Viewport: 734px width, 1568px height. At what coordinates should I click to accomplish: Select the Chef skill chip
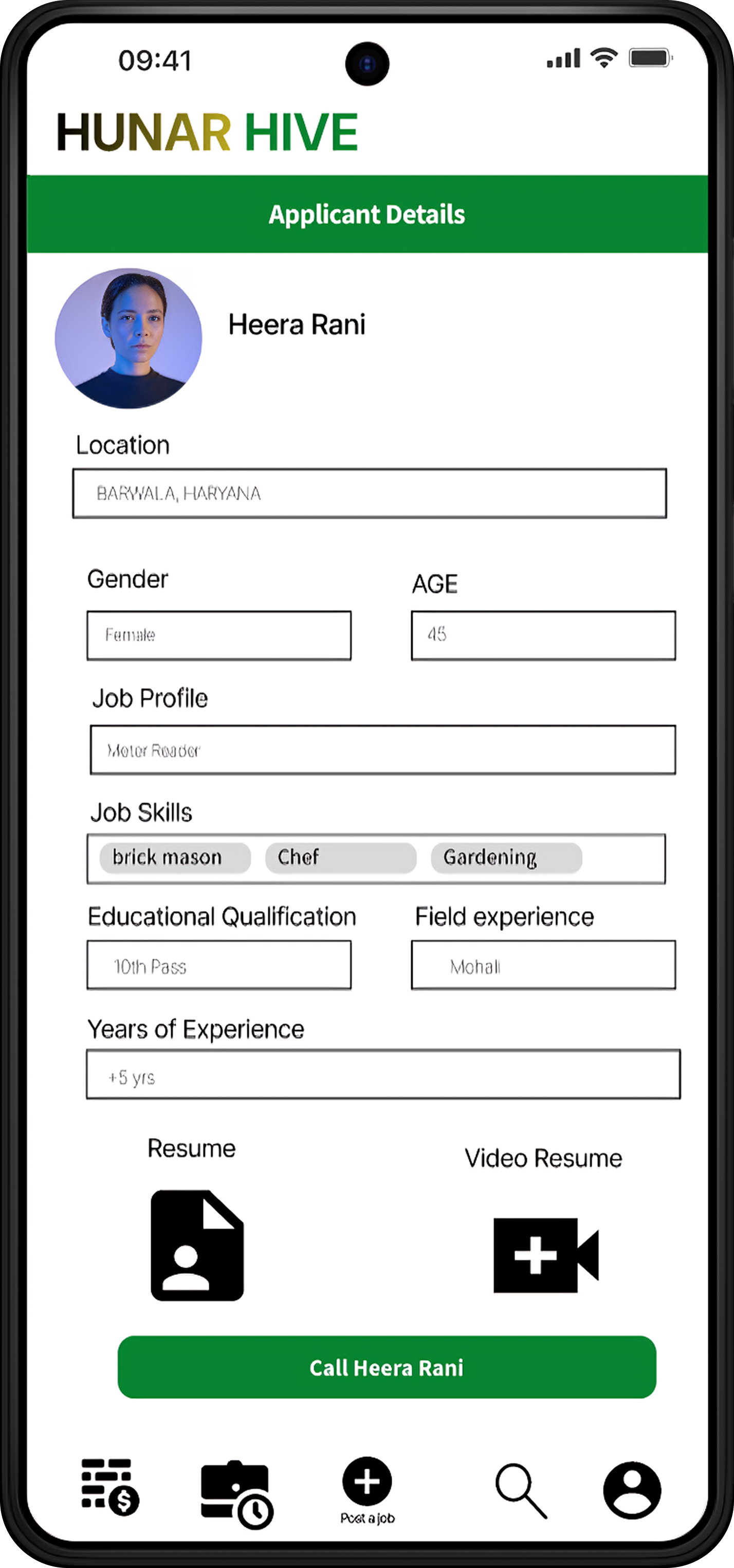(340, 857)
